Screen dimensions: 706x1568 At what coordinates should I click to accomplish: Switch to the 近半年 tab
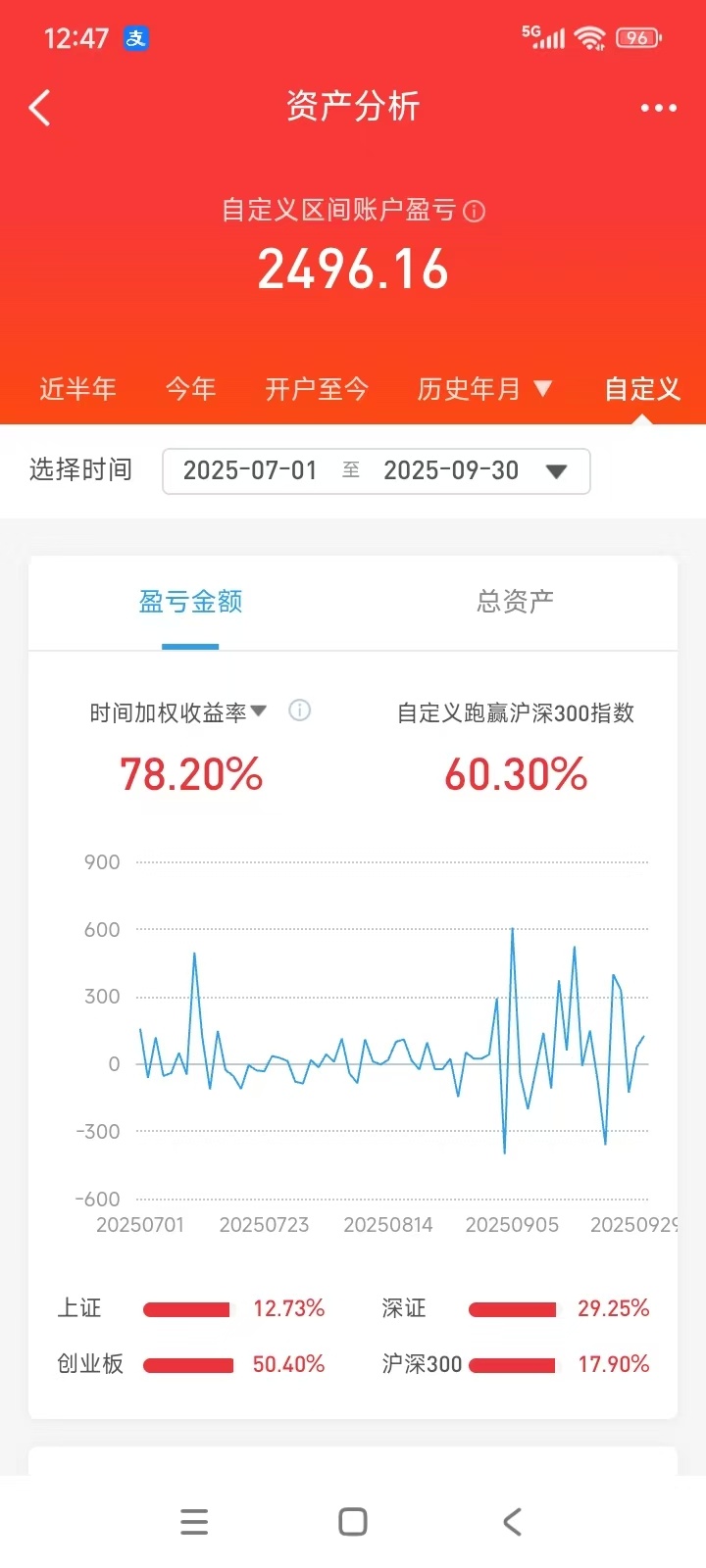pyautogui.click(x=77, y=389)
